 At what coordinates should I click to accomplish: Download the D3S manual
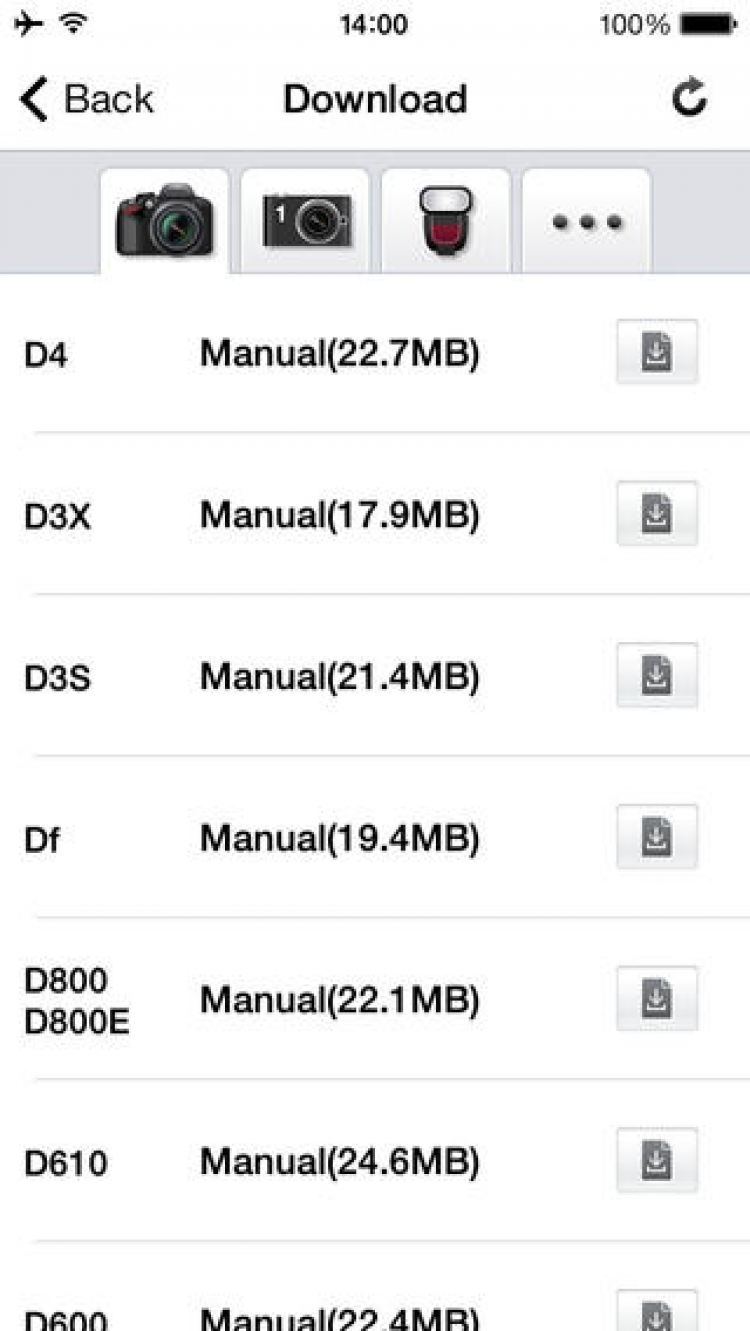coord(656,676)
